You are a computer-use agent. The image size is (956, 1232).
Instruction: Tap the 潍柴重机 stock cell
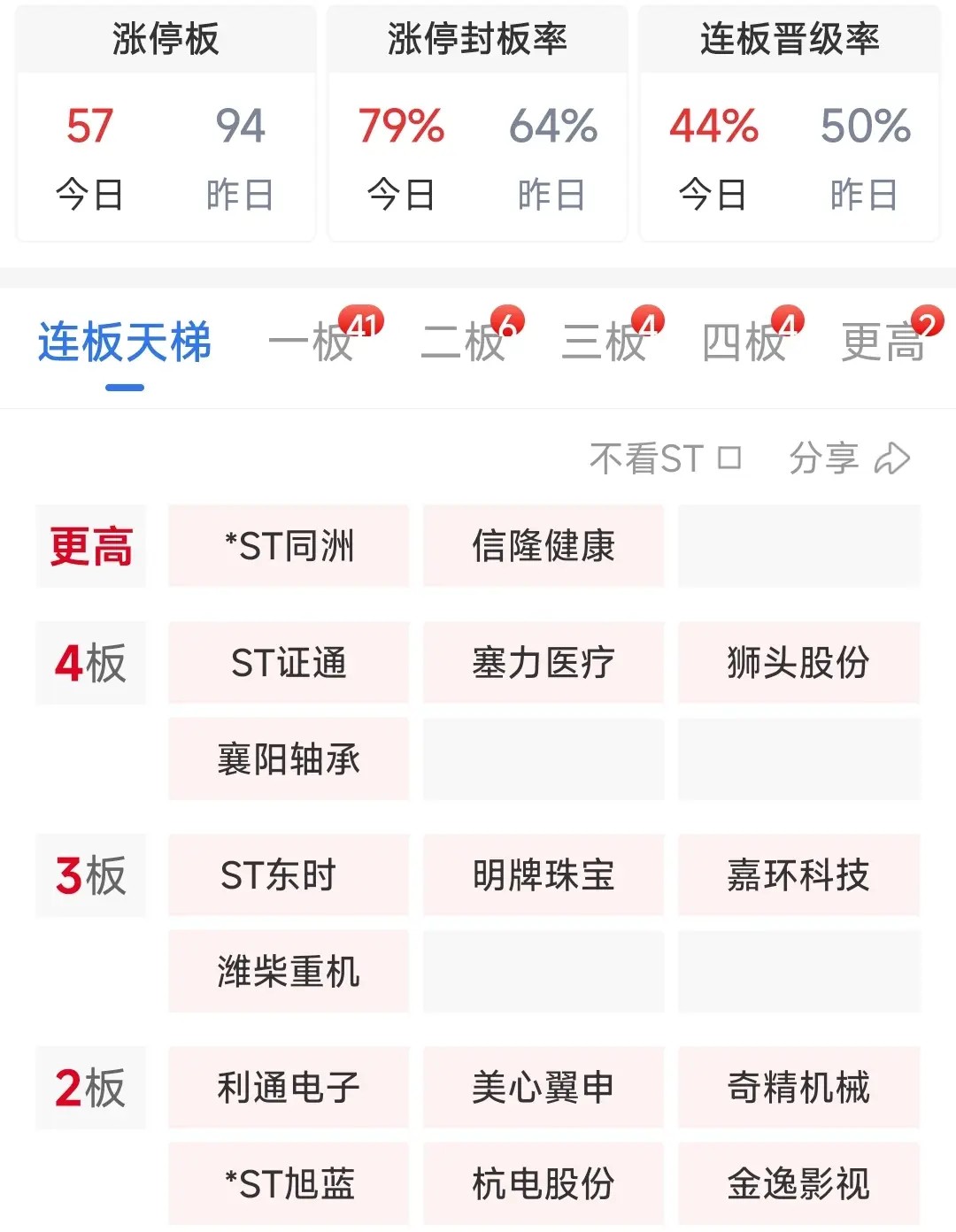point(289,971)
